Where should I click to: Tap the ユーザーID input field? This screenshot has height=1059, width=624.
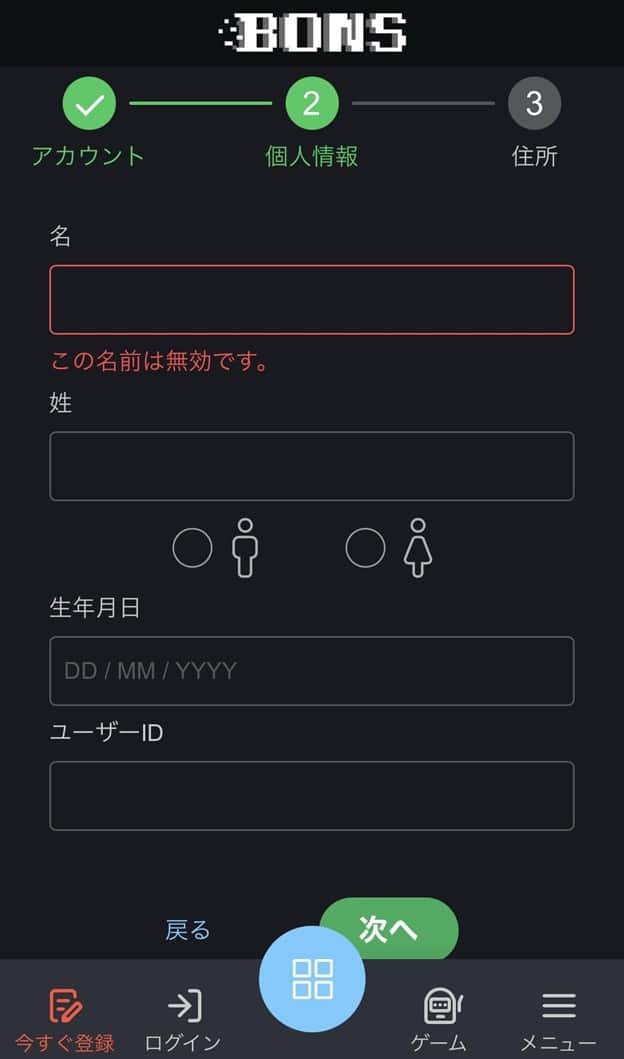point(311,796)
